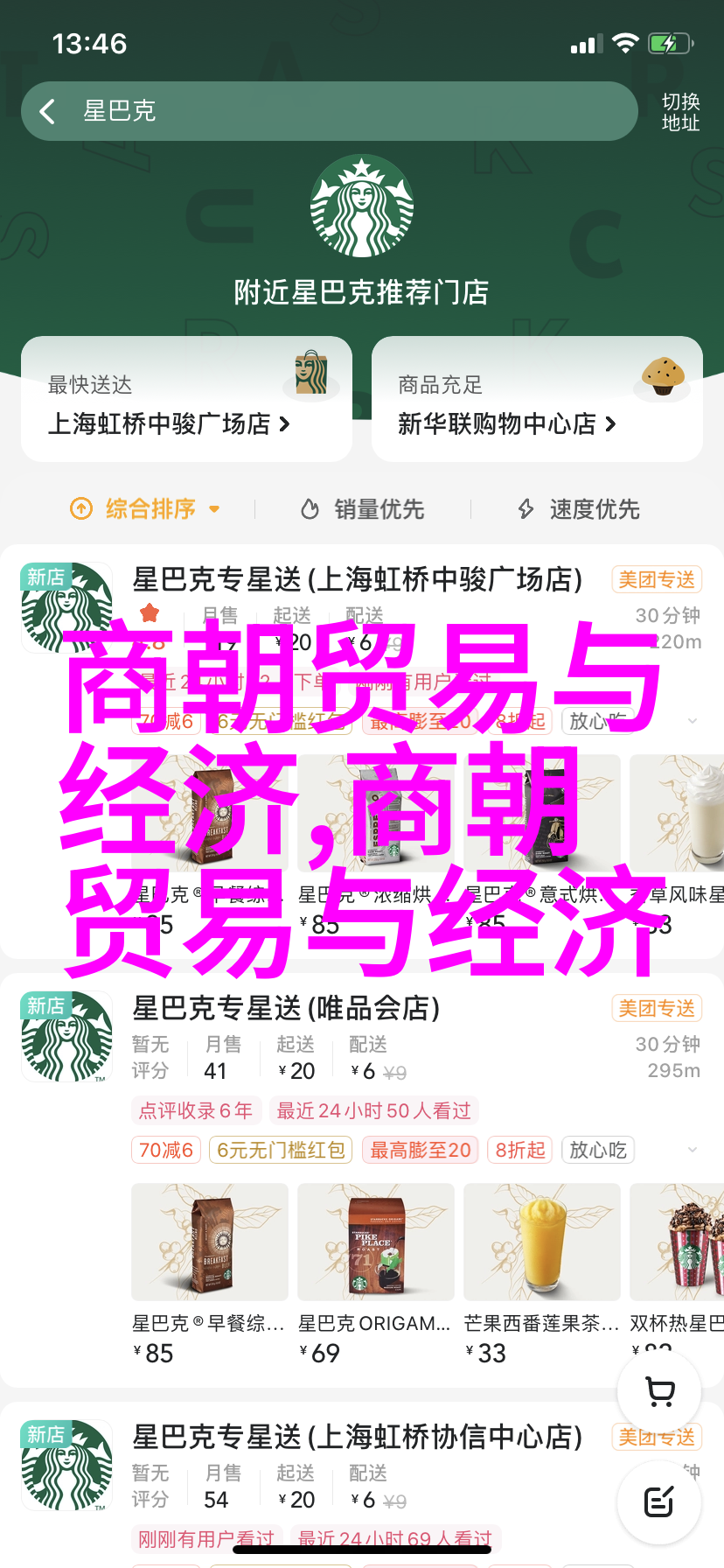Open the feedback note floating button
The width and height of the screenshot is (724, 1568).
click(659, 1501)
